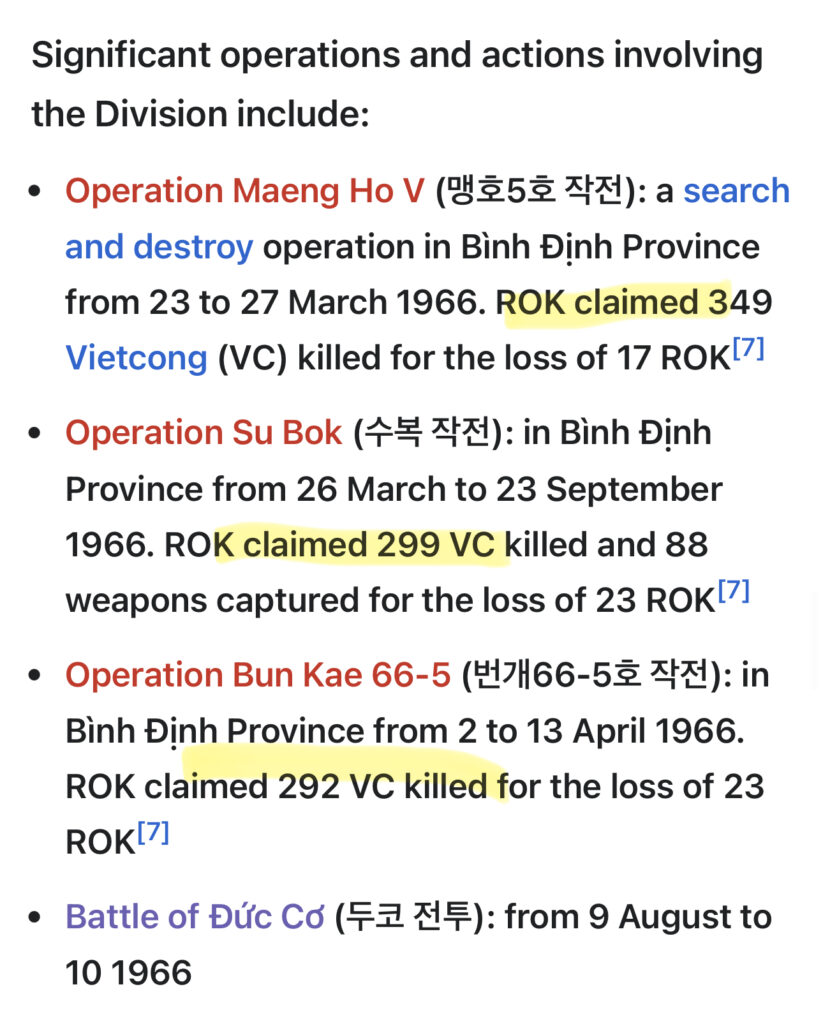
Task: Follow the Vietcong link
Action: [136, 356]
